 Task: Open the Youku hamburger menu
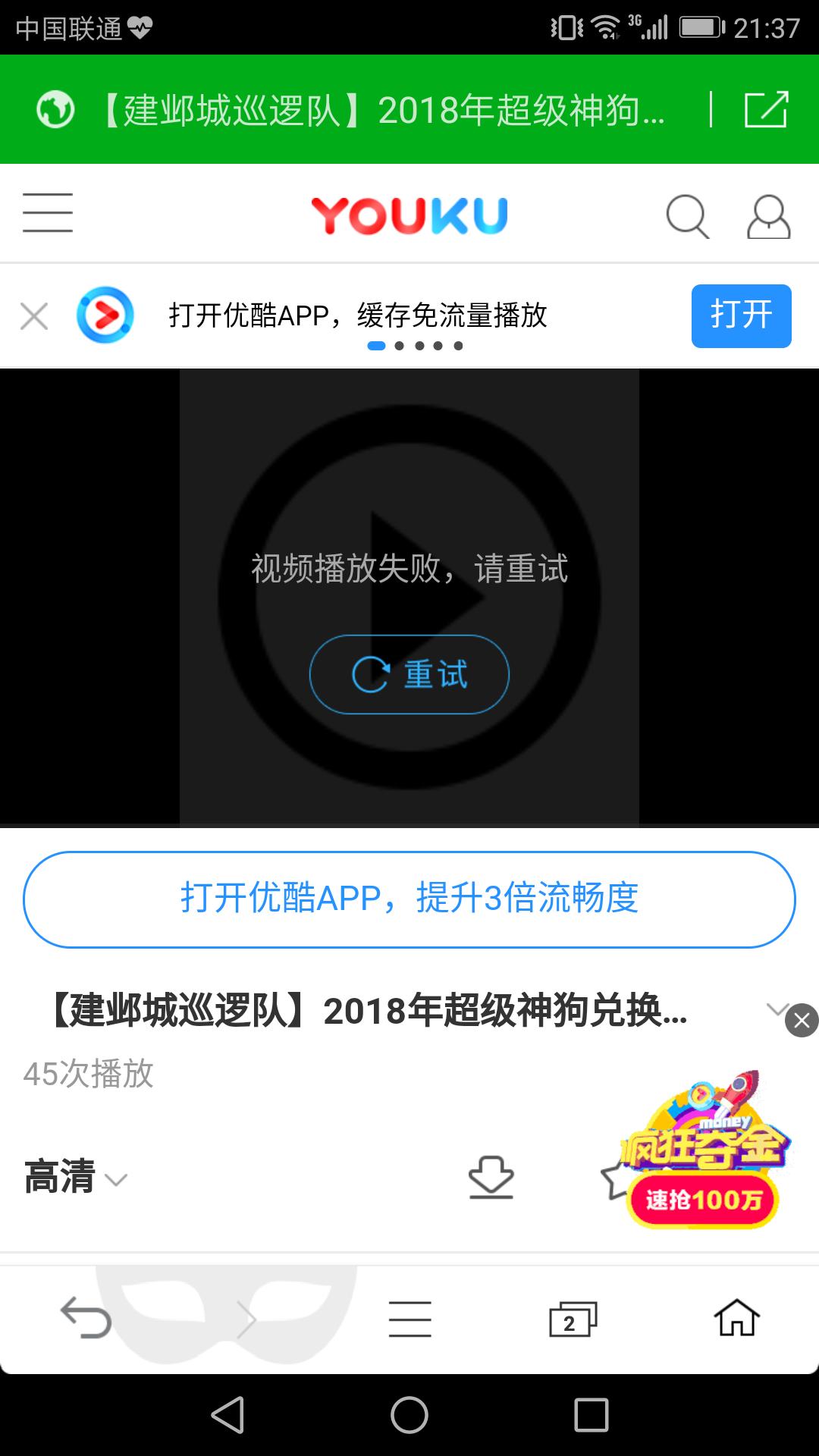click(x=47, y=212)
